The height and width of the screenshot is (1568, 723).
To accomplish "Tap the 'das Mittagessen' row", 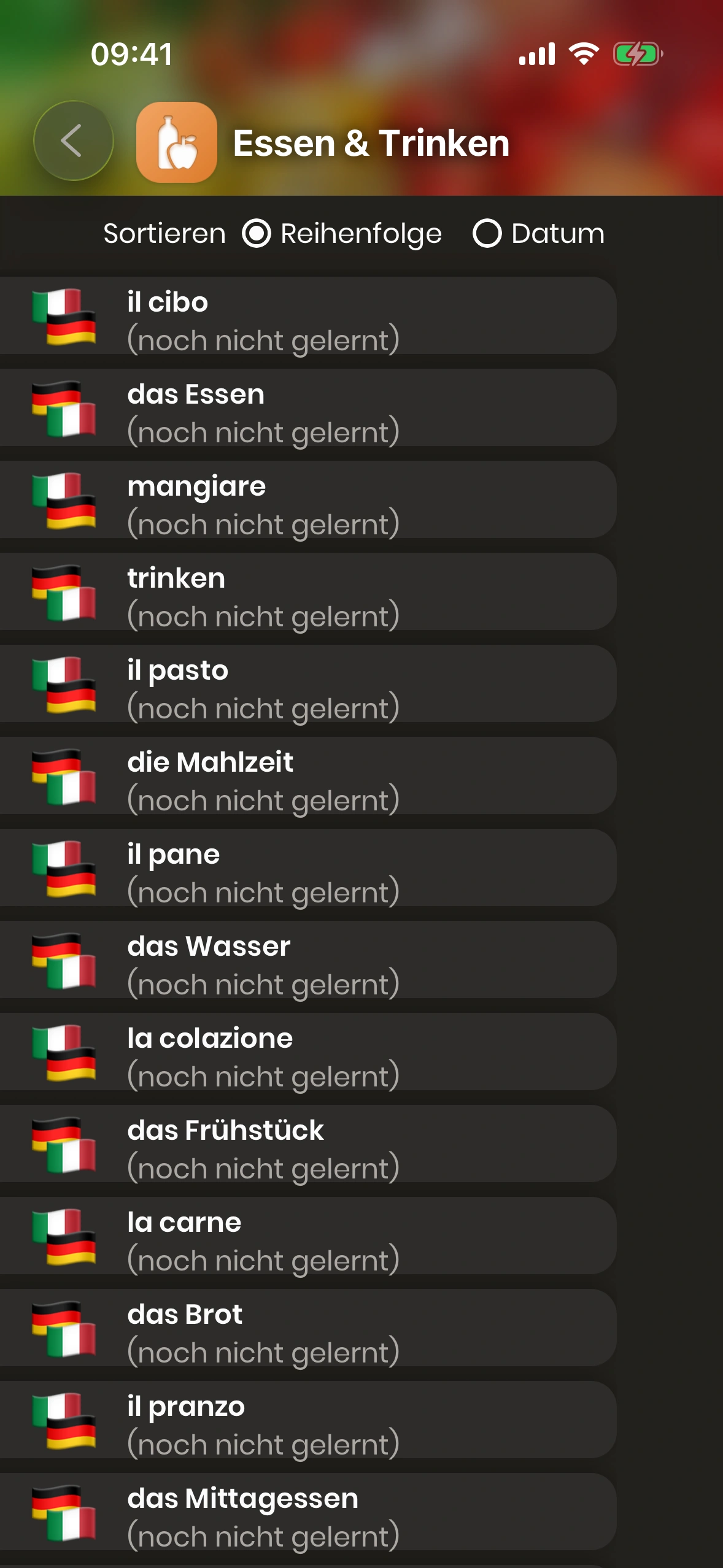I will (x=307, y=1512).
